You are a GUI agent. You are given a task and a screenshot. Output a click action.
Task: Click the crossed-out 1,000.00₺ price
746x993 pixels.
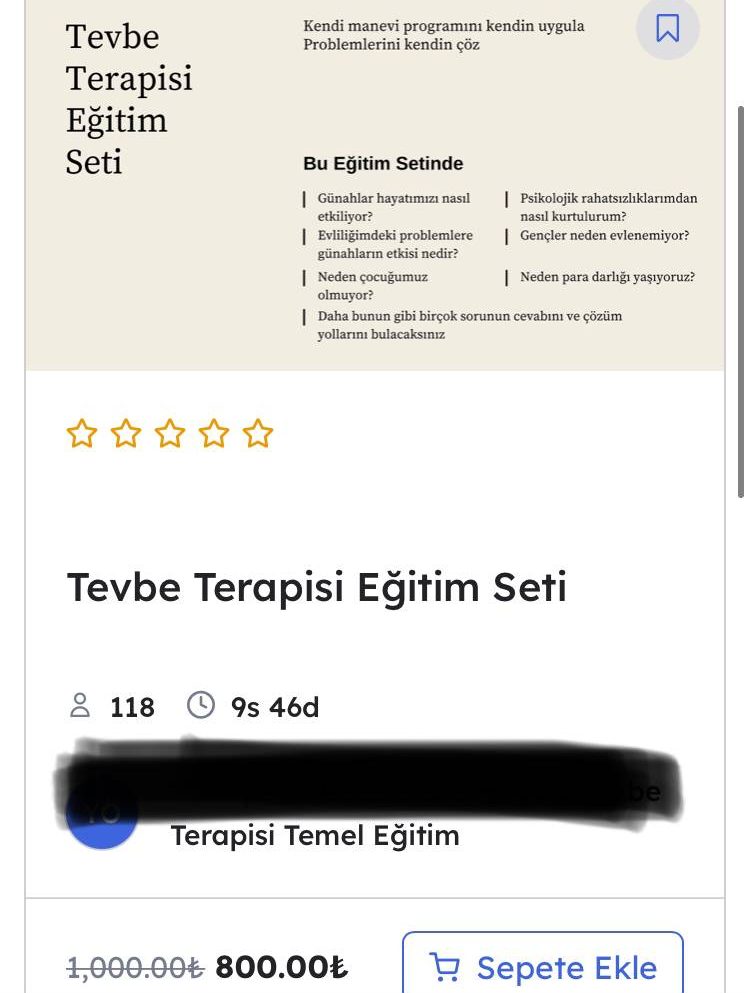136,967
